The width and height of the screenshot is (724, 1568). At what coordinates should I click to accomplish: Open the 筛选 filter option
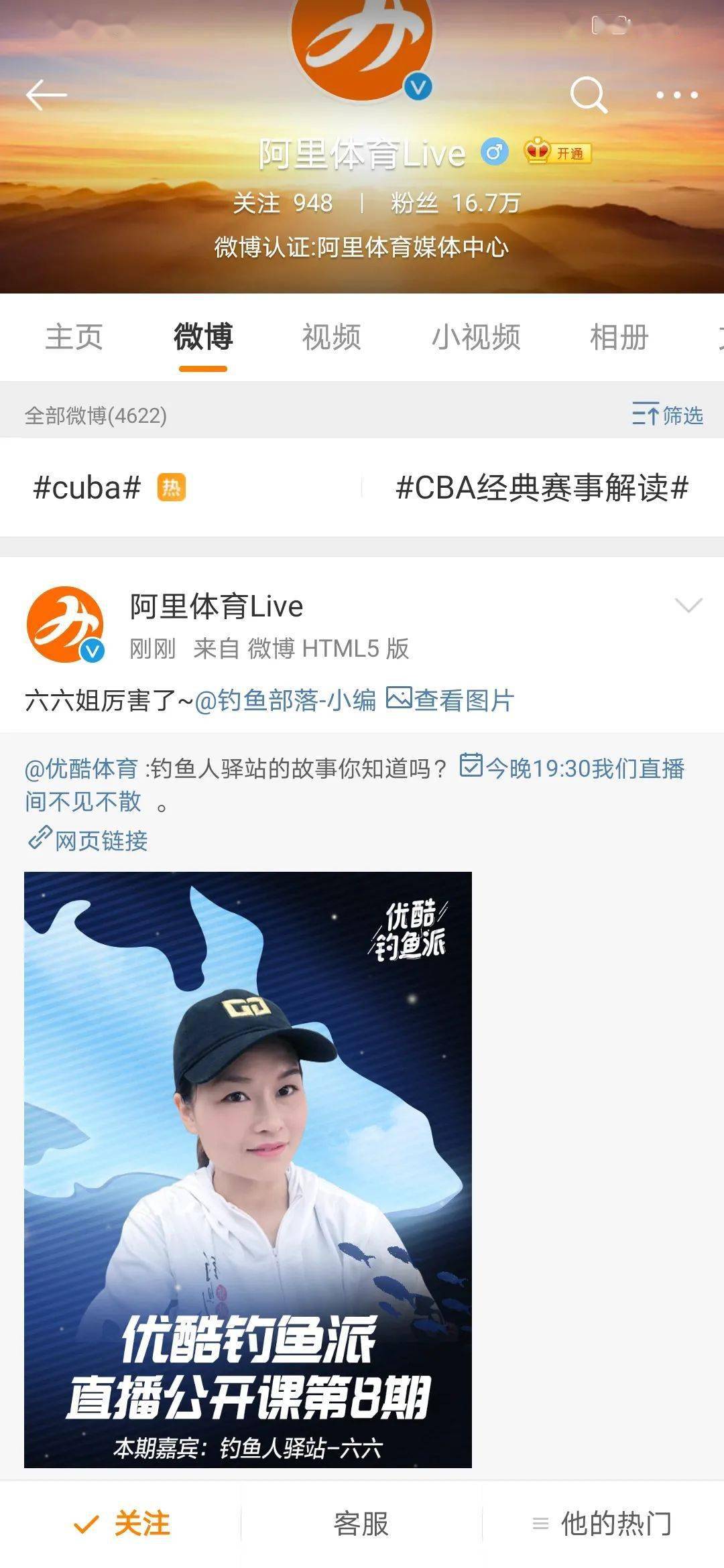pos(667,415)
